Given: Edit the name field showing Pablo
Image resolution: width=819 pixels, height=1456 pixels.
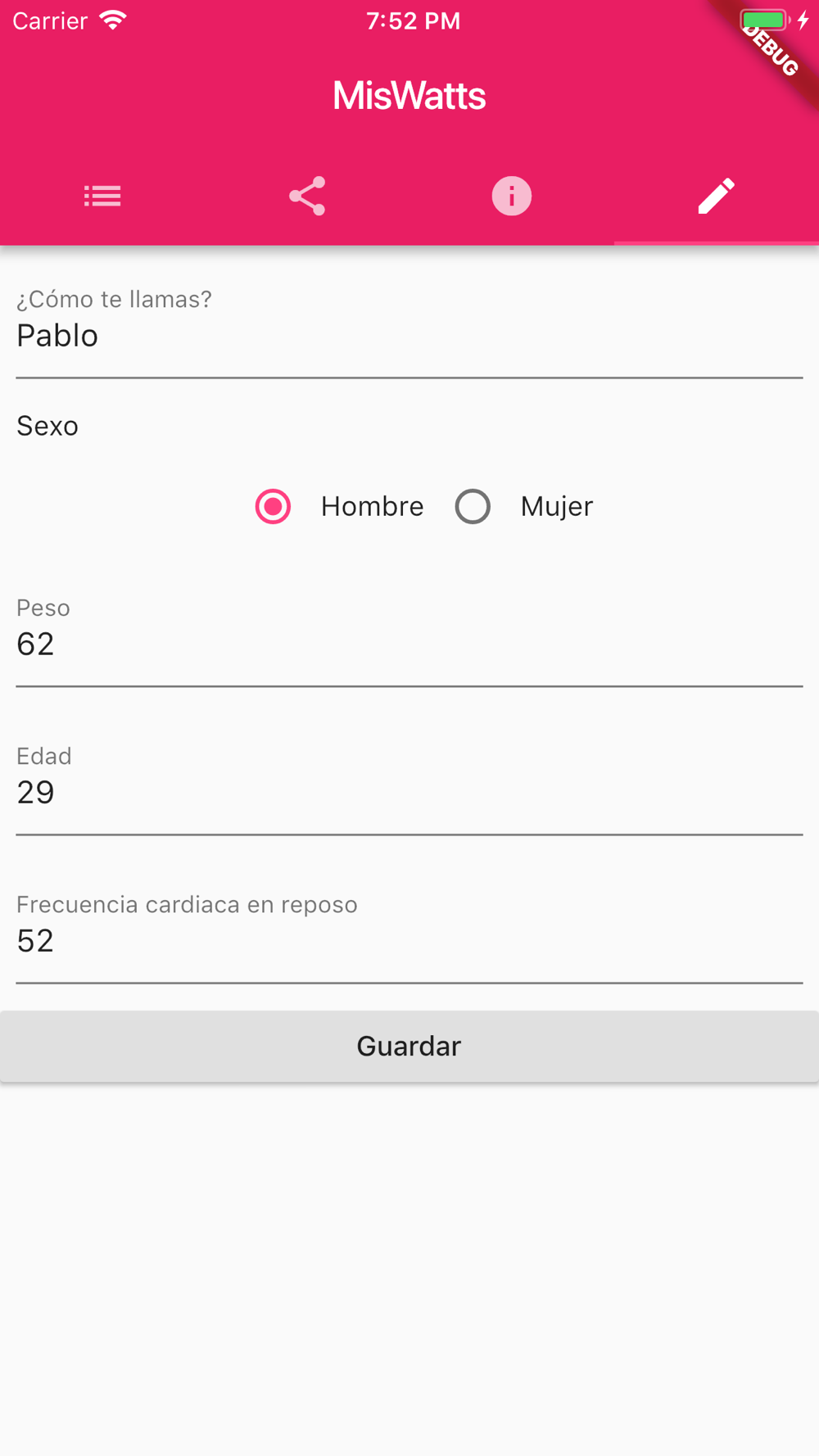Looking at the screenshot, I should 409,328.
